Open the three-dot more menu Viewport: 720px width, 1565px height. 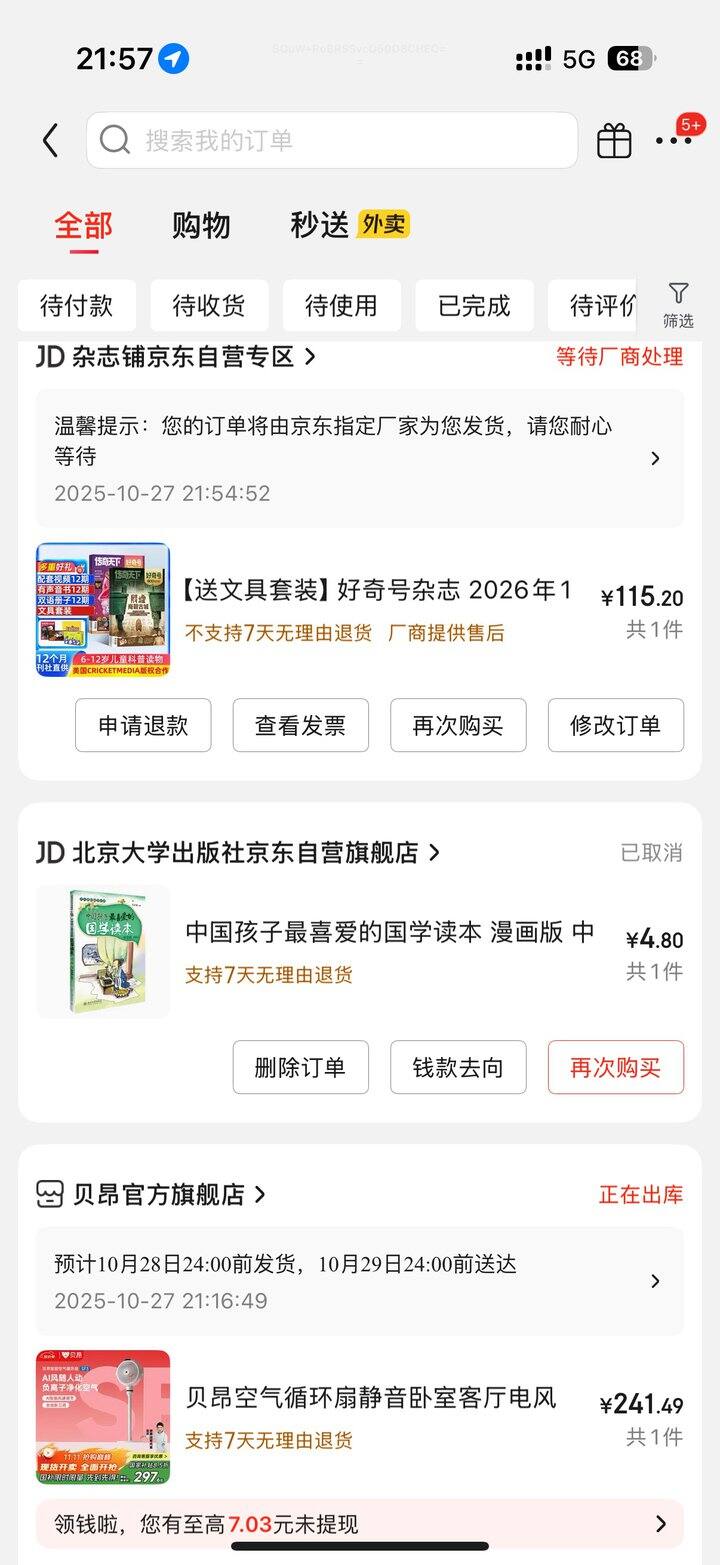click(x=674, y=141)
